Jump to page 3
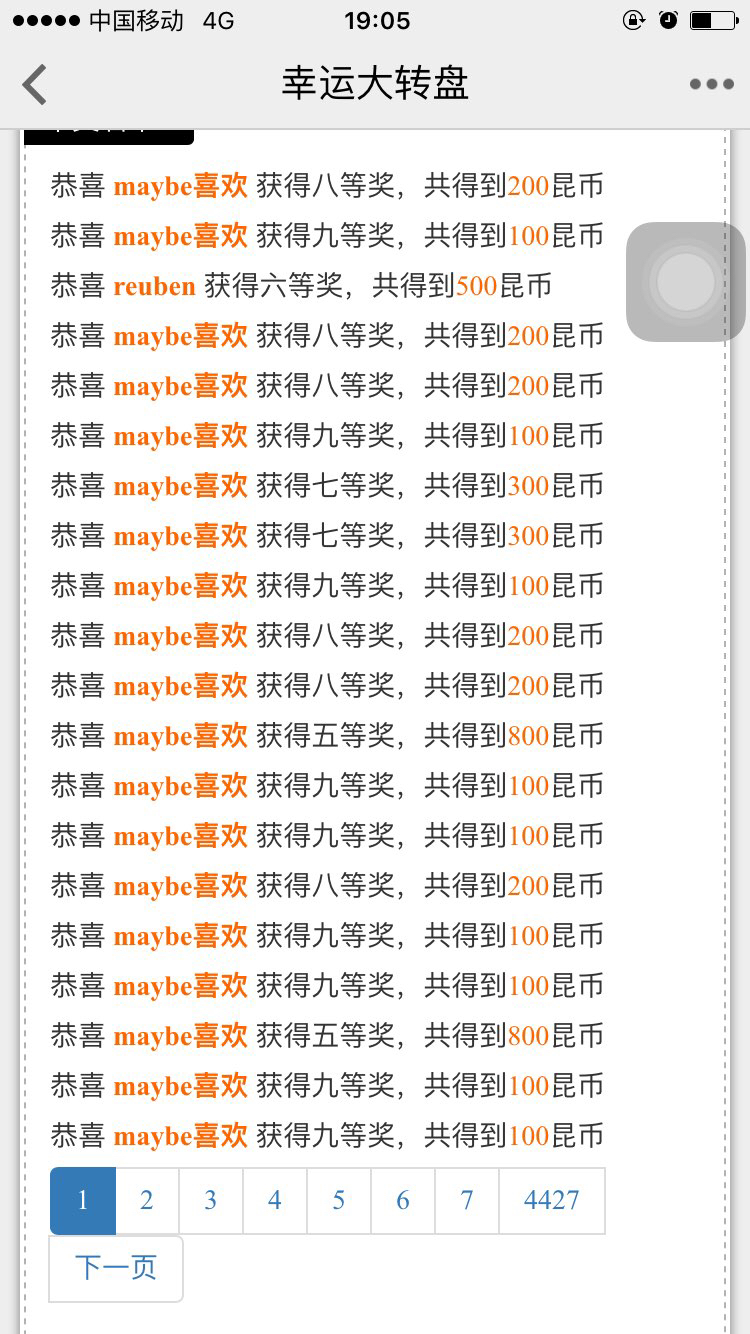This screenshot has height=1334, width=750. coord(211,1200)
